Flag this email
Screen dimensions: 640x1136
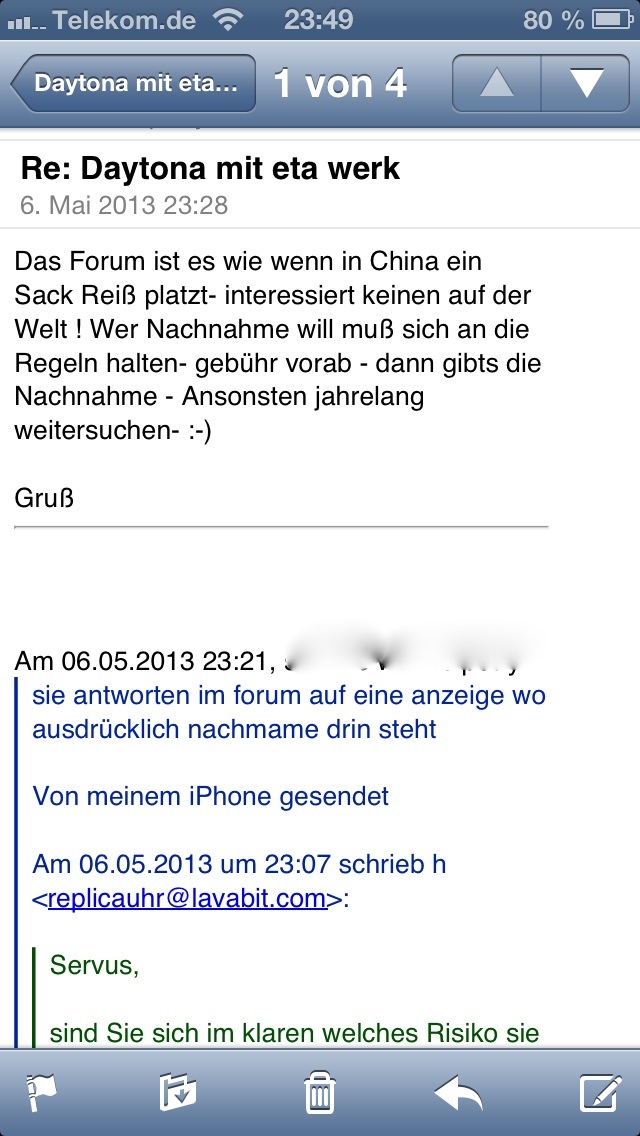42,1094
